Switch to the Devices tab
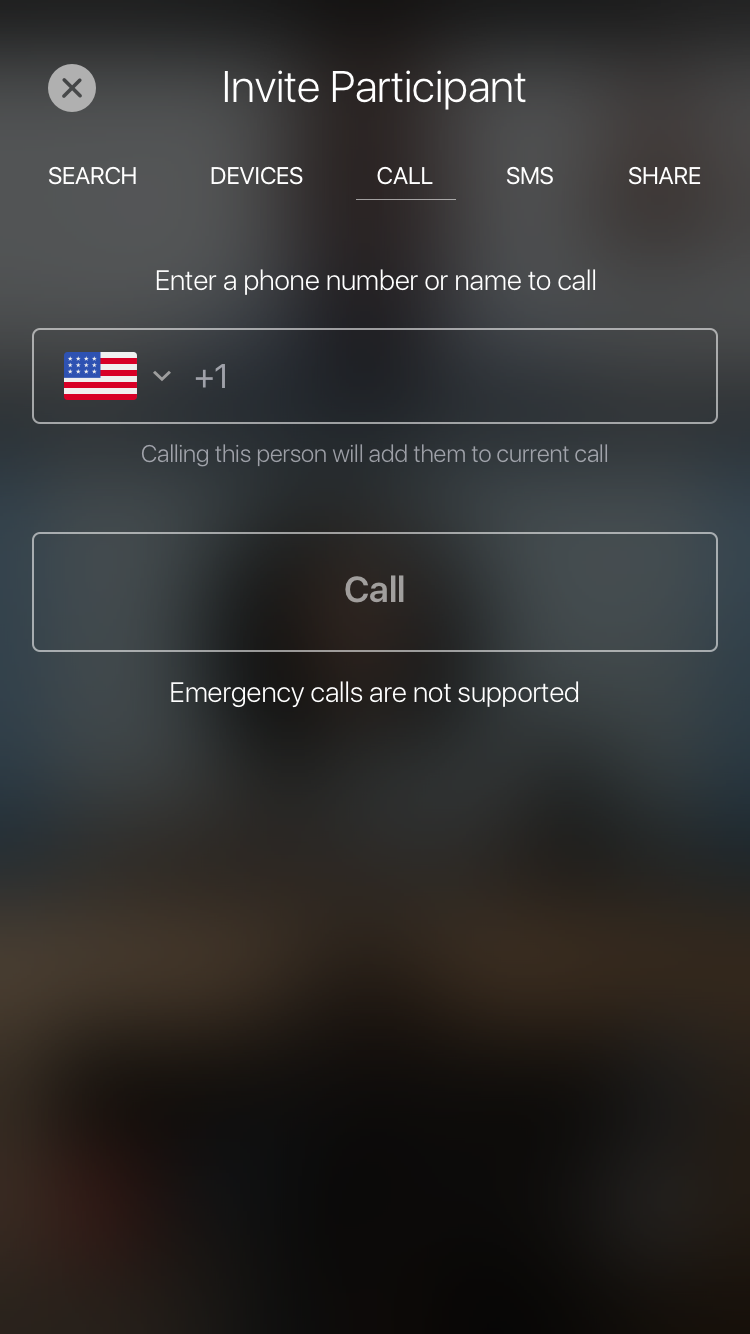750x1334 pixels. pyautogui.click(x=256, y=176)
